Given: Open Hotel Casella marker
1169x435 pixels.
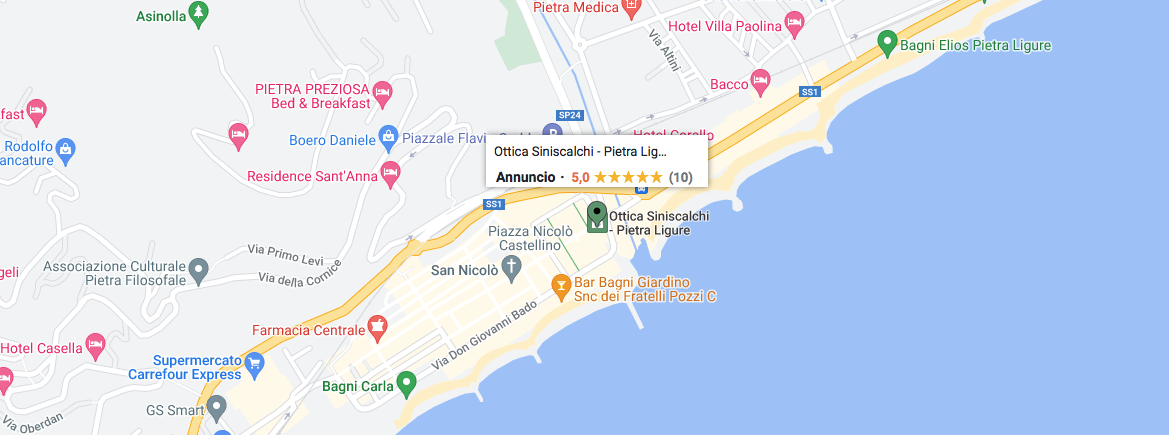Looking at the screenshot, I should [x=96, y=344].
